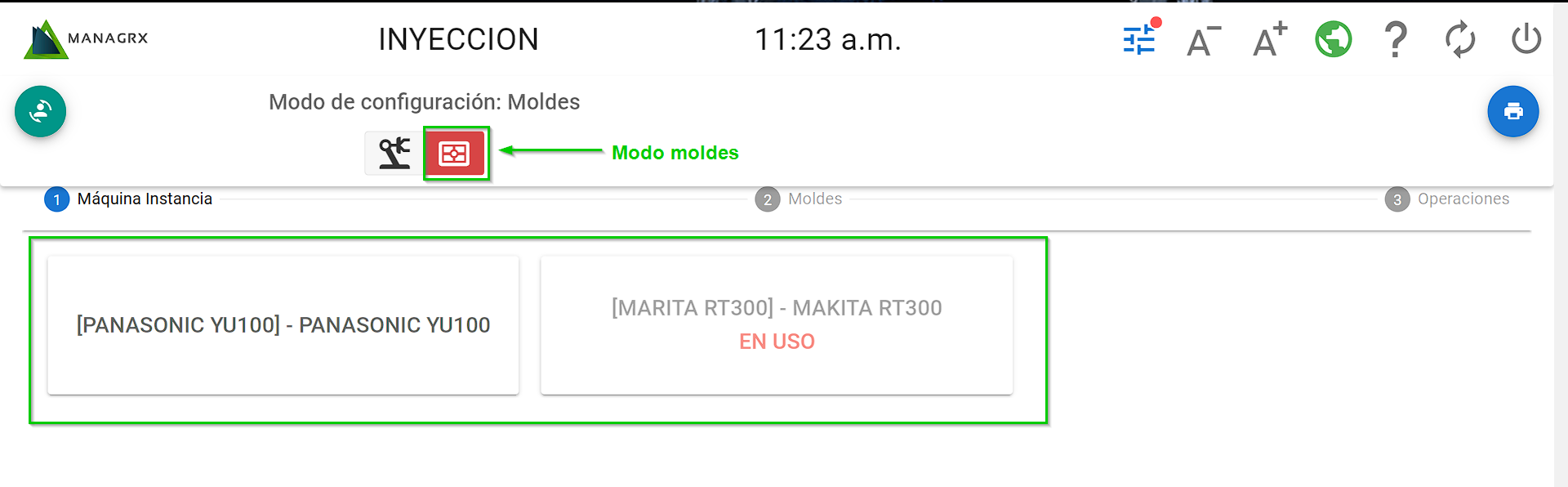The height and width of the screenshot is (487, 1568).
Task: Open the language globe icon
Action: (x=1333, y=39)
